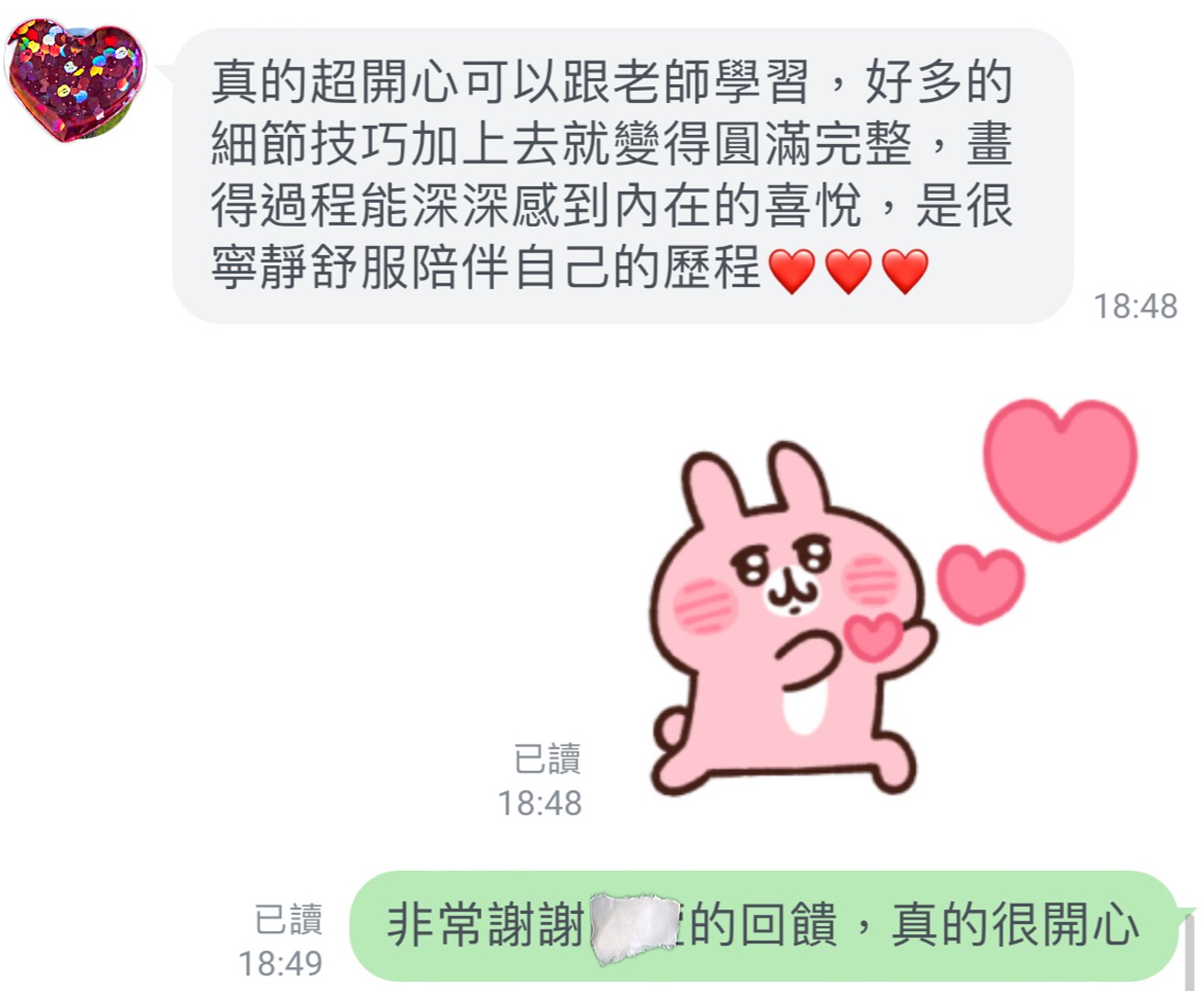This screenshot has height=991, width=1204.
Task: Open the heart-shaped sender profile avatar
Action: (x=75, y=79)
